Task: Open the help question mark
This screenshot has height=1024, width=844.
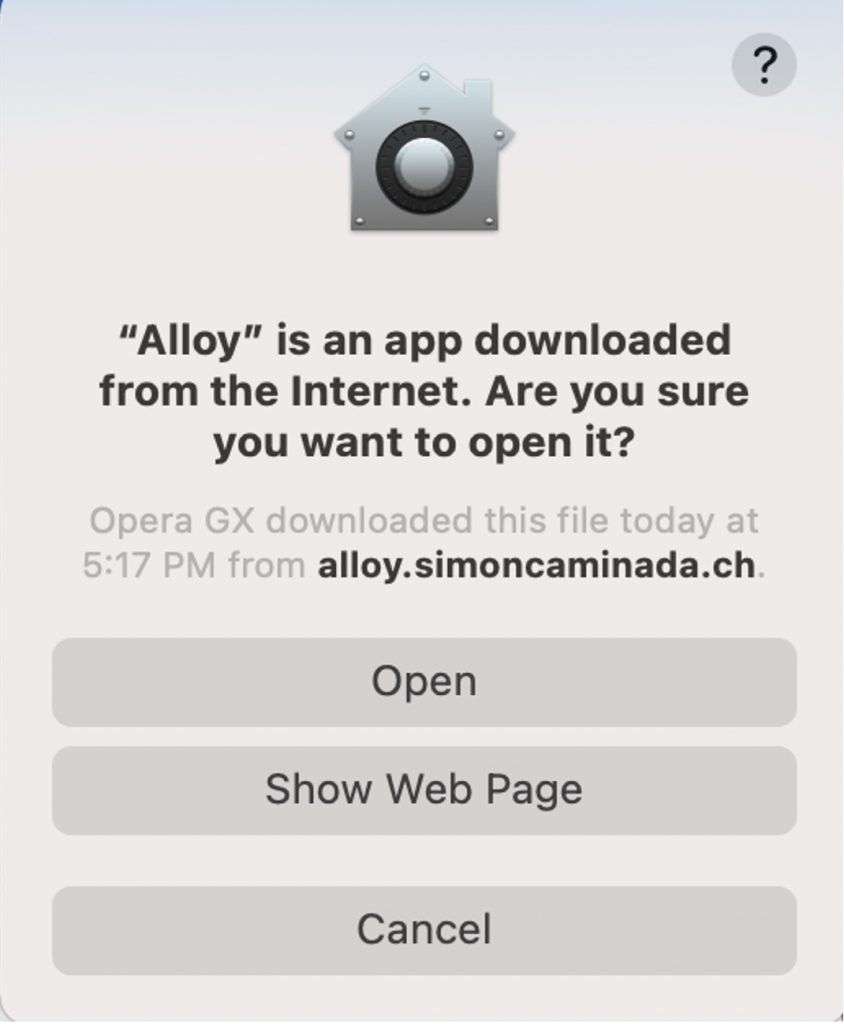Action: coord(764,65)
